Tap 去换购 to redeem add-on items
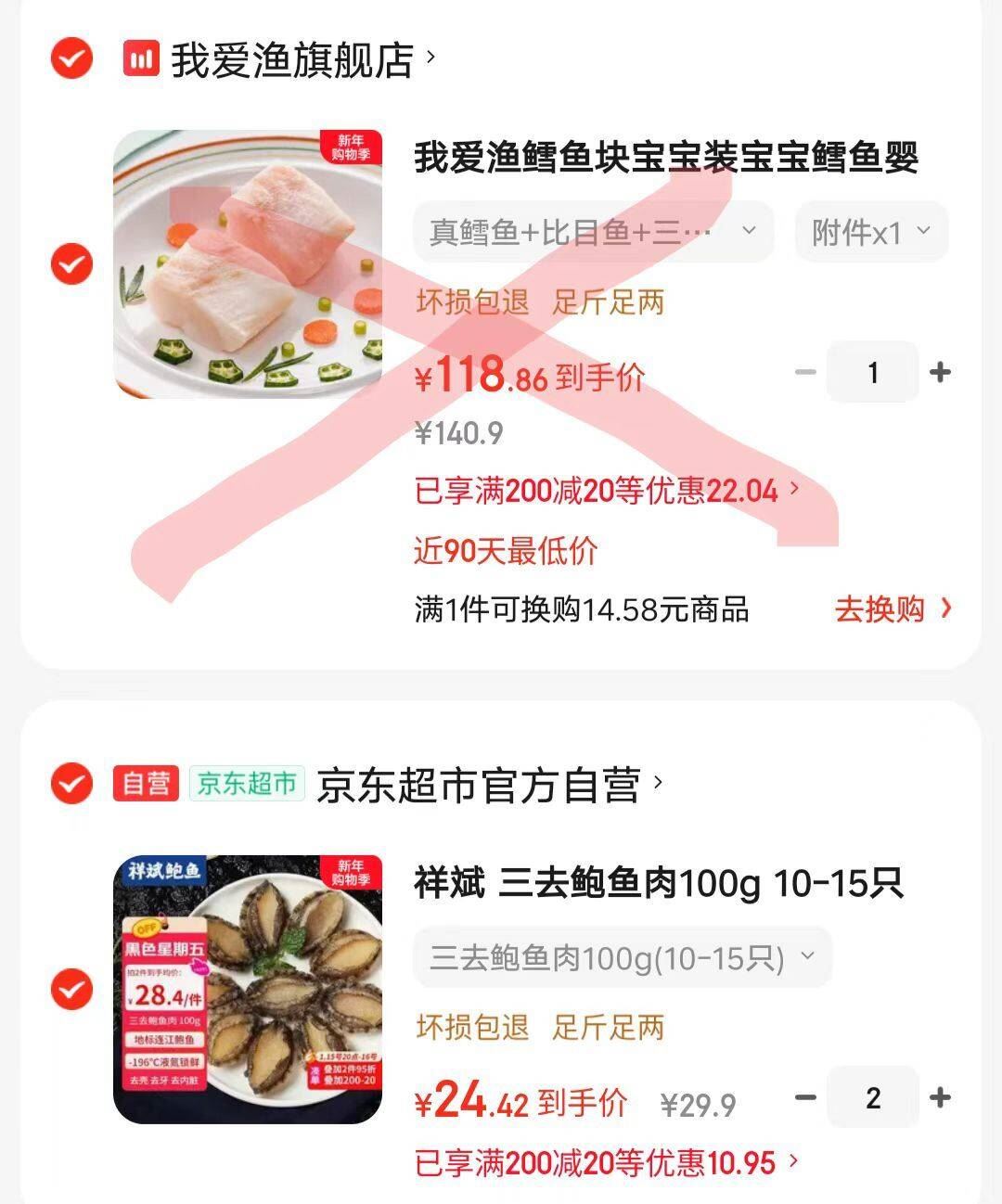The height and width of the screenshot is (1204, 1002). click(893, 609)
